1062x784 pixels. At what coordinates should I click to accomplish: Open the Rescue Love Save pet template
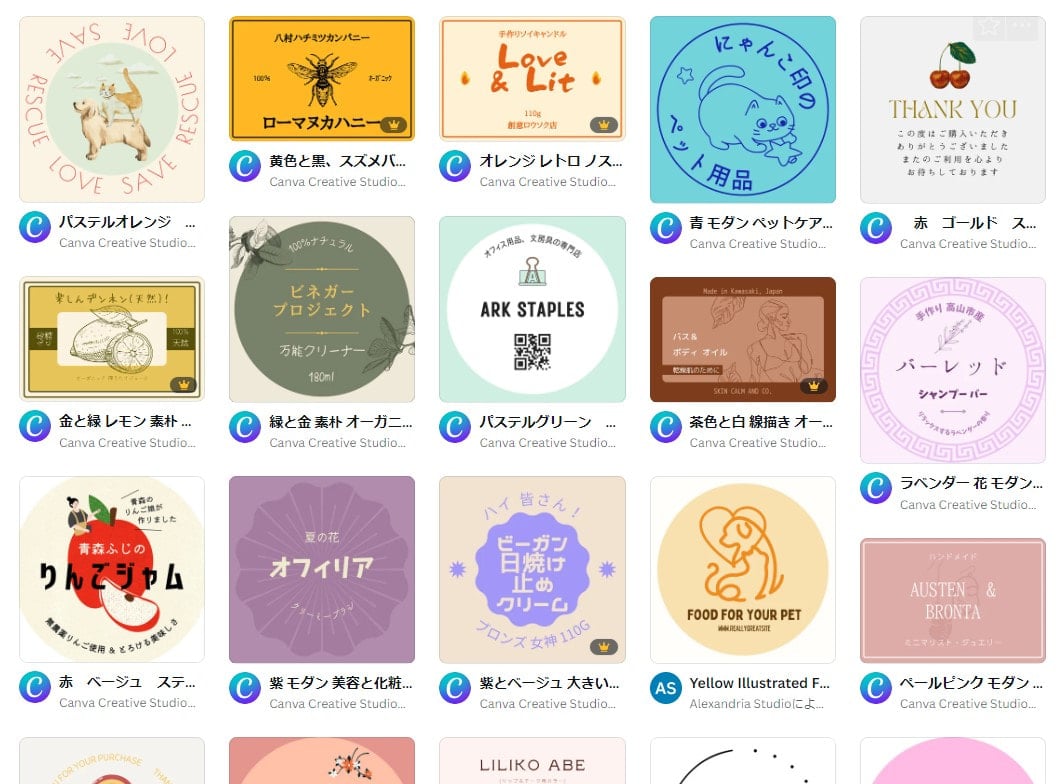coord(112,110)
